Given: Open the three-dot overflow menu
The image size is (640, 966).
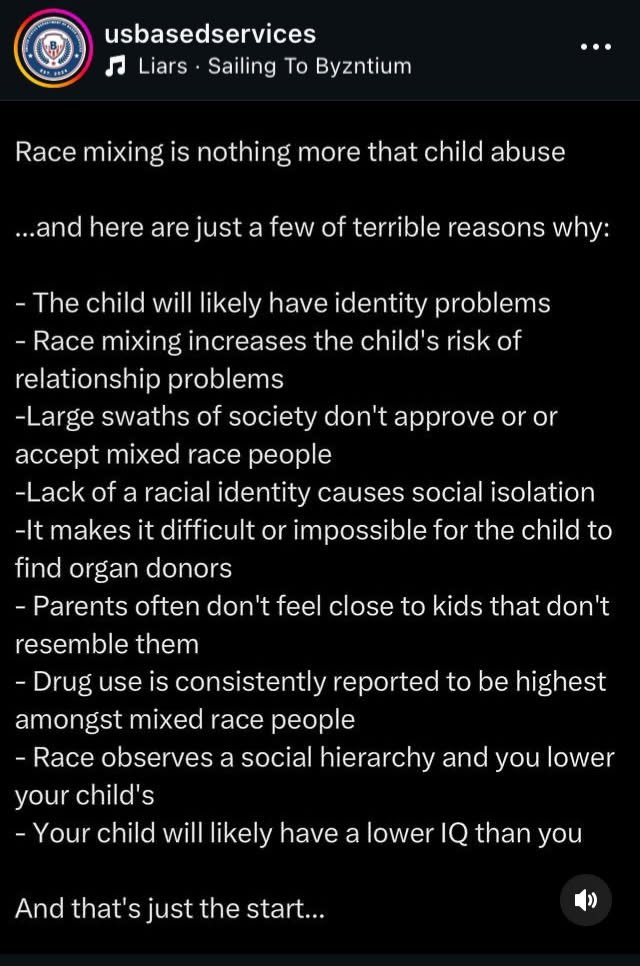Looking at the screenshot, I should coord(596,47).
